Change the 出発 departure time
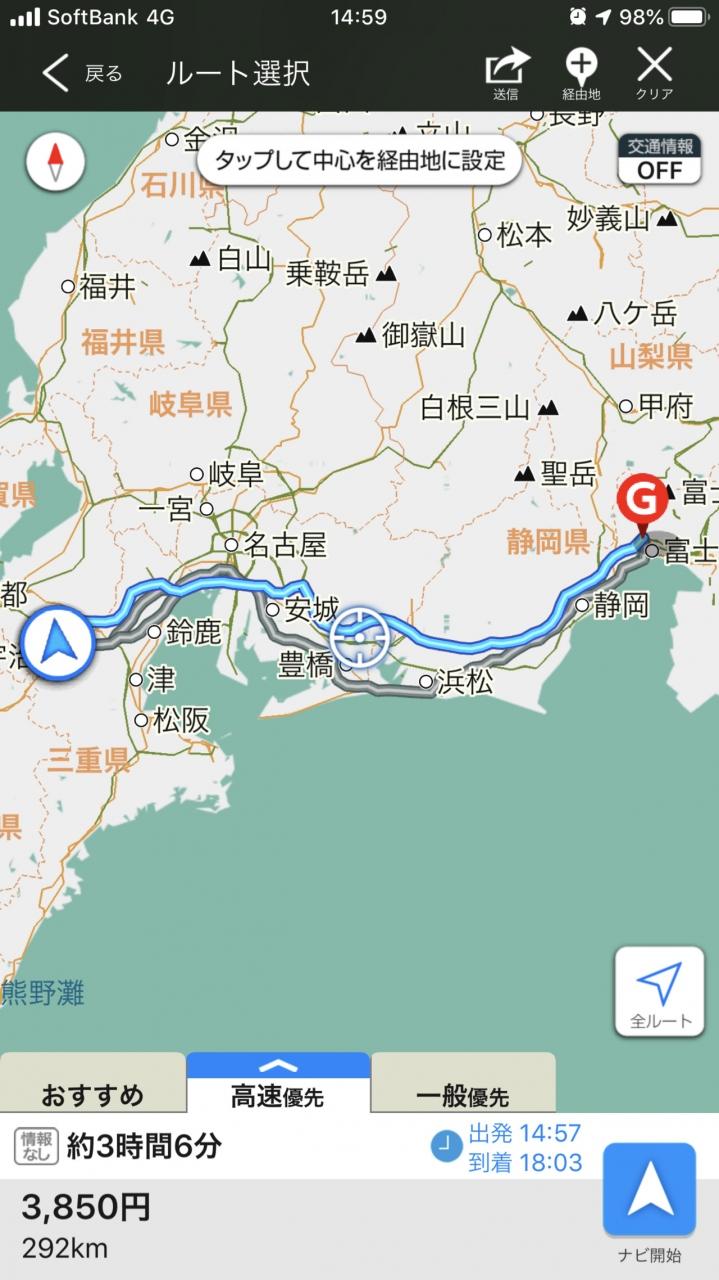Viewport: 719px width, 1280px height. pyautogui.click(x=508, y=1146)
